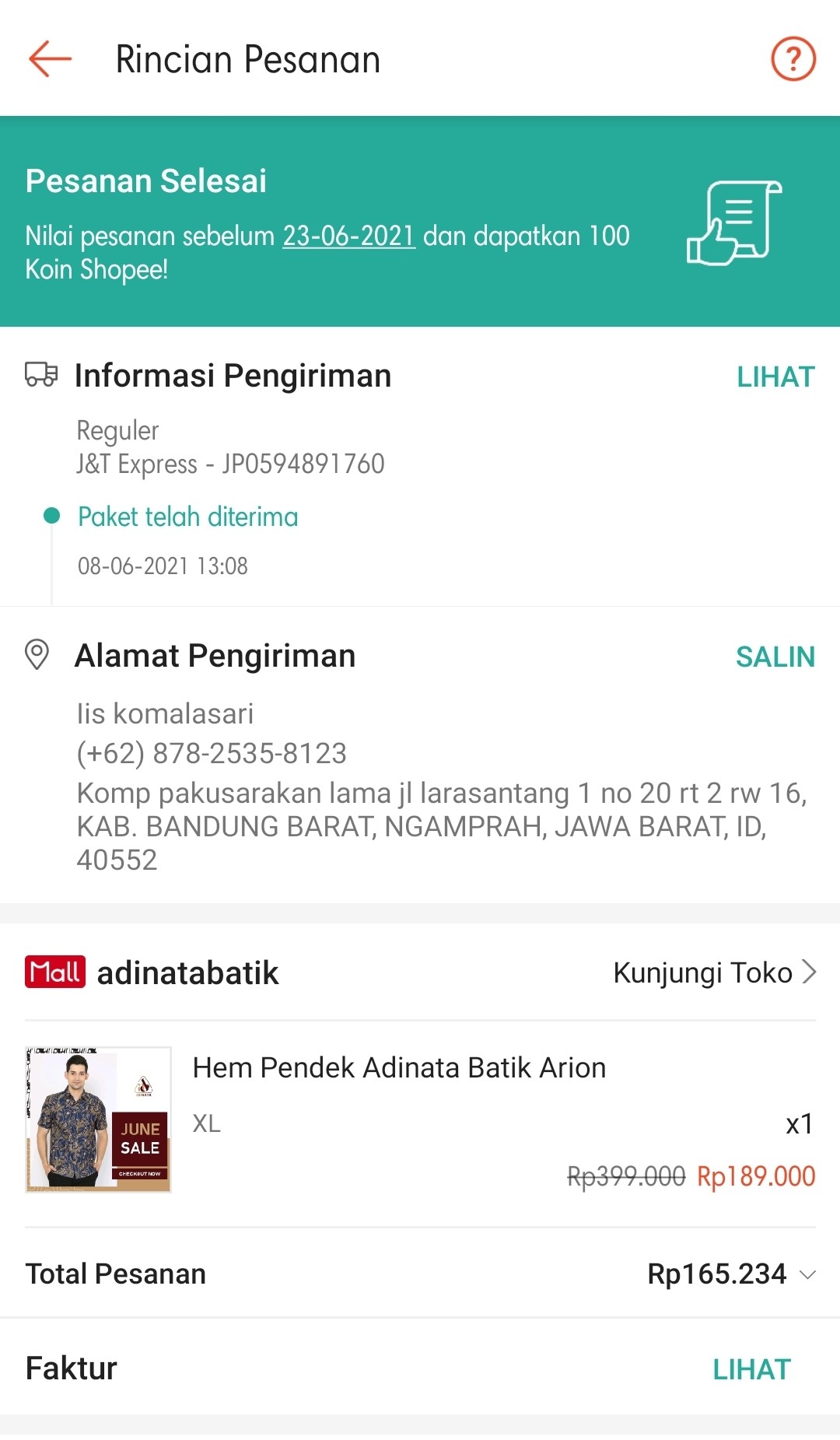Select the underlined date 23-06-2021

pyautogui.click(x=348, y=236)
